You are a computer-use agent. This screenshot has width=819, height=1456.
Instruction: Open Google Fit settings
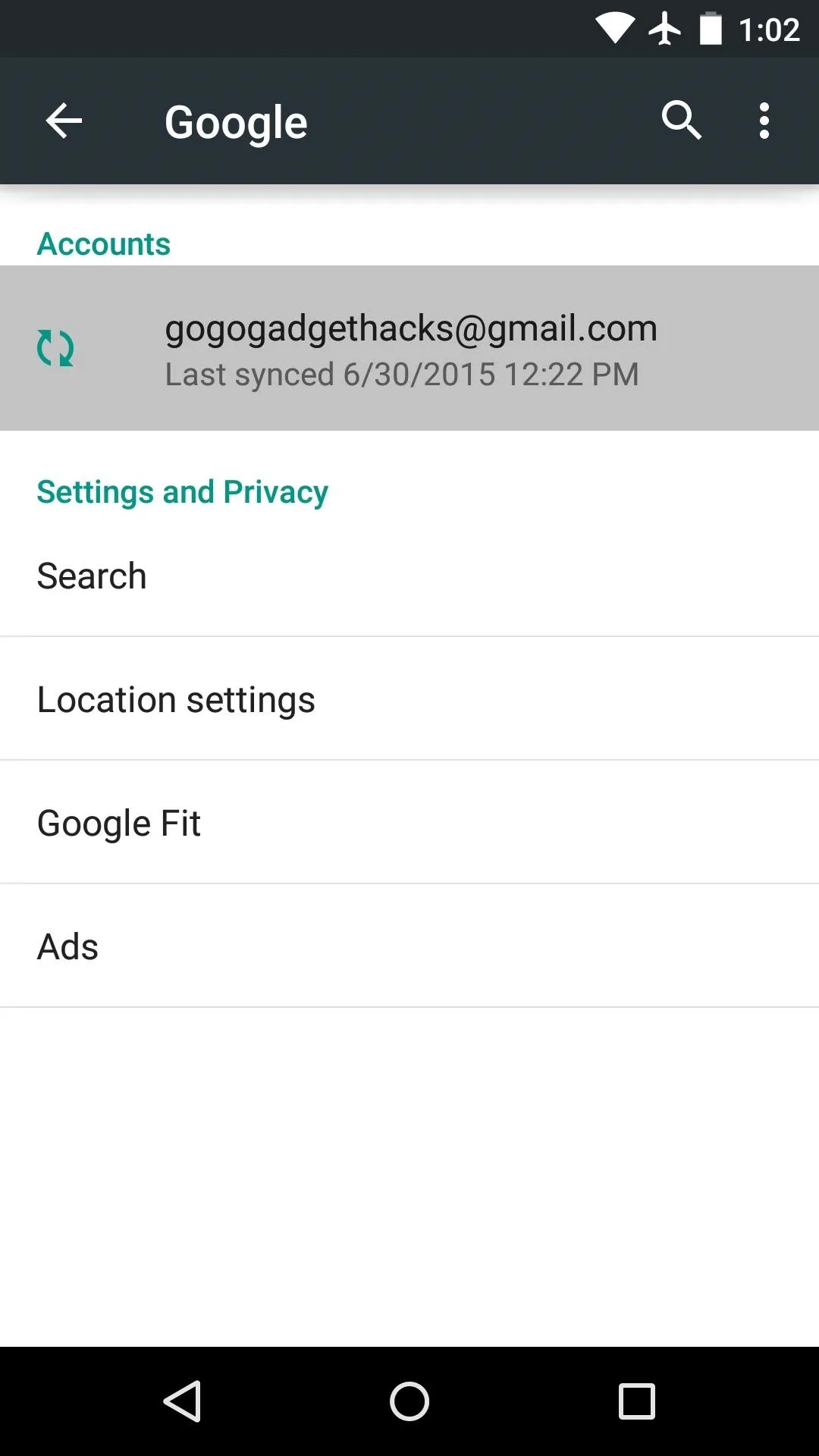[x=409, y=823]
